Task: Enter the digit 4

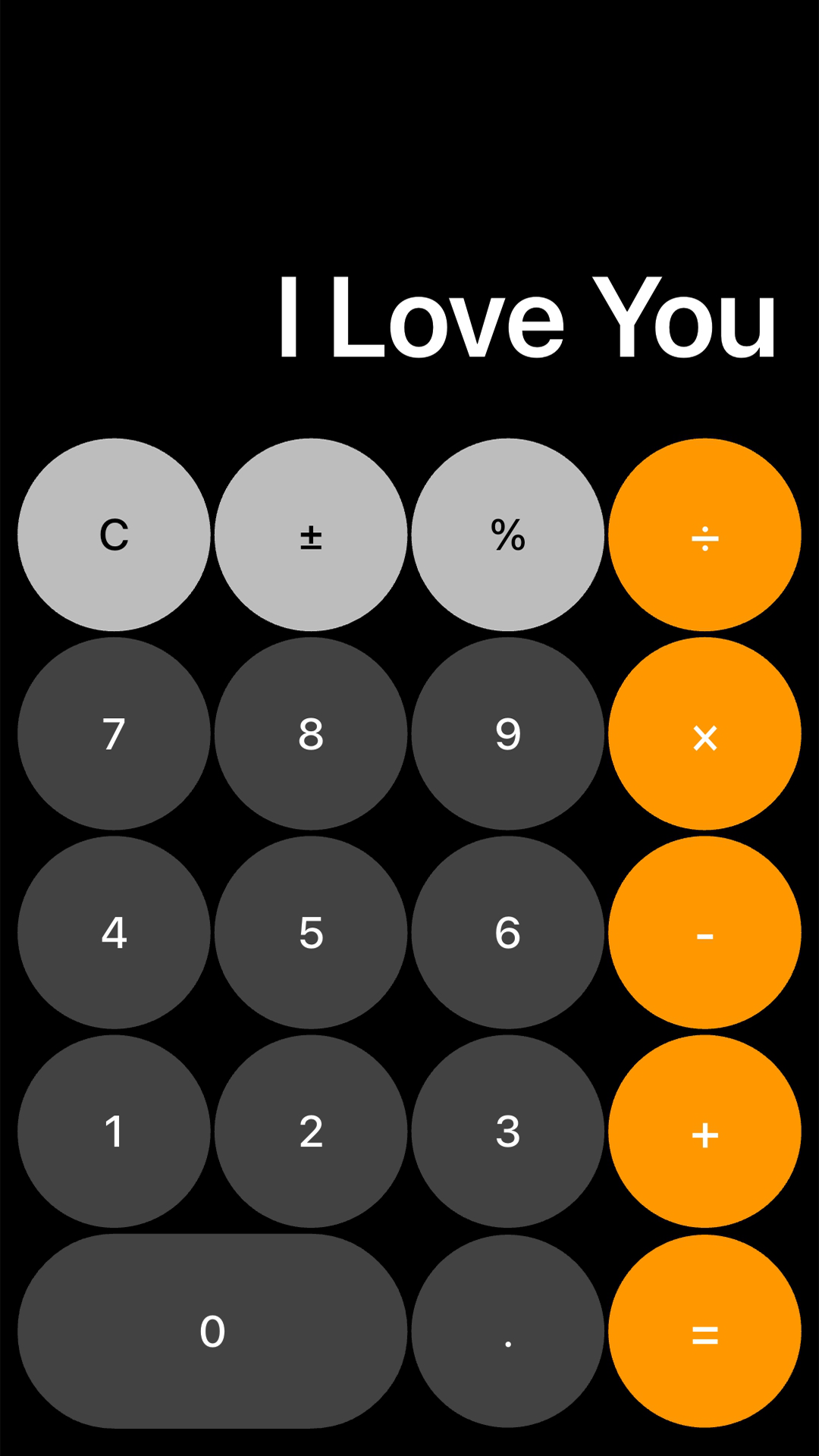Action: pos(114,932)
